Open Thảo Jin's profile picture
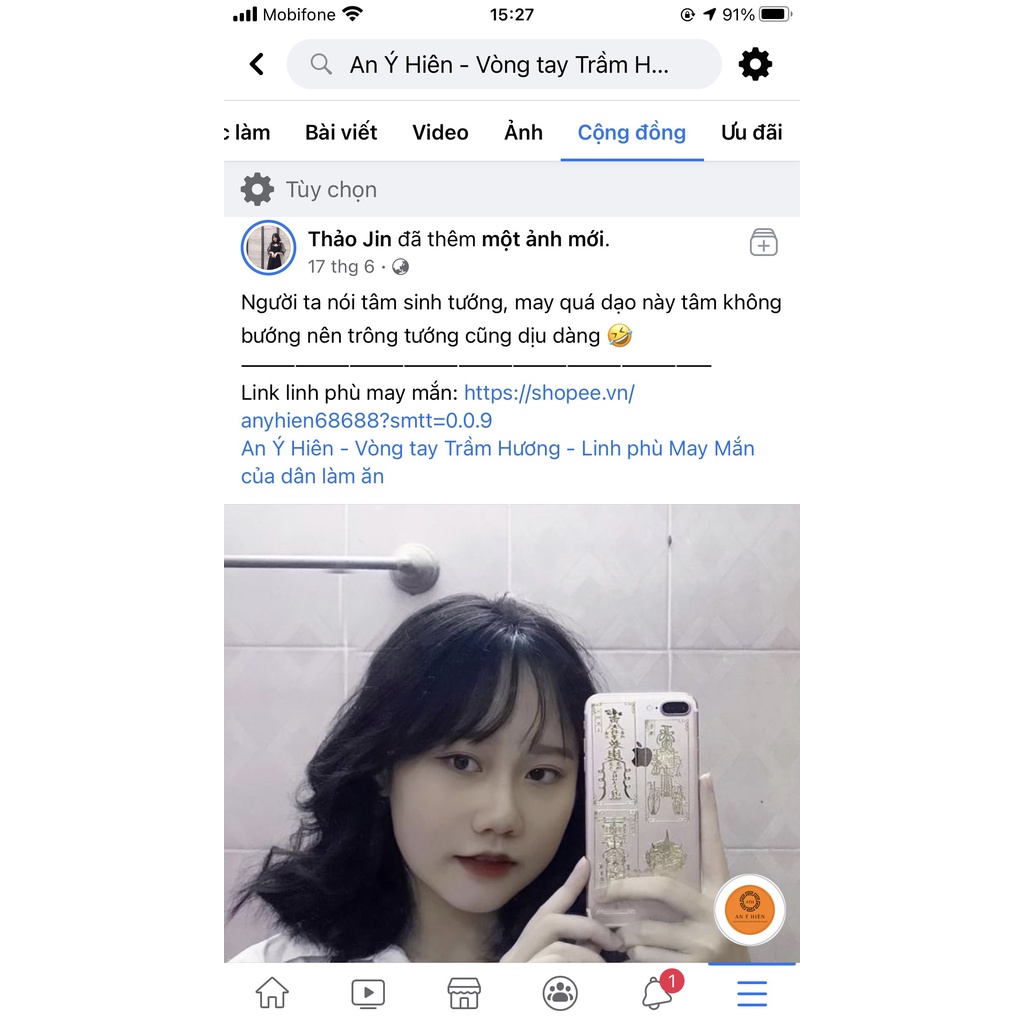Viewport: 1024px width, 1024px height. coord(268,248)
